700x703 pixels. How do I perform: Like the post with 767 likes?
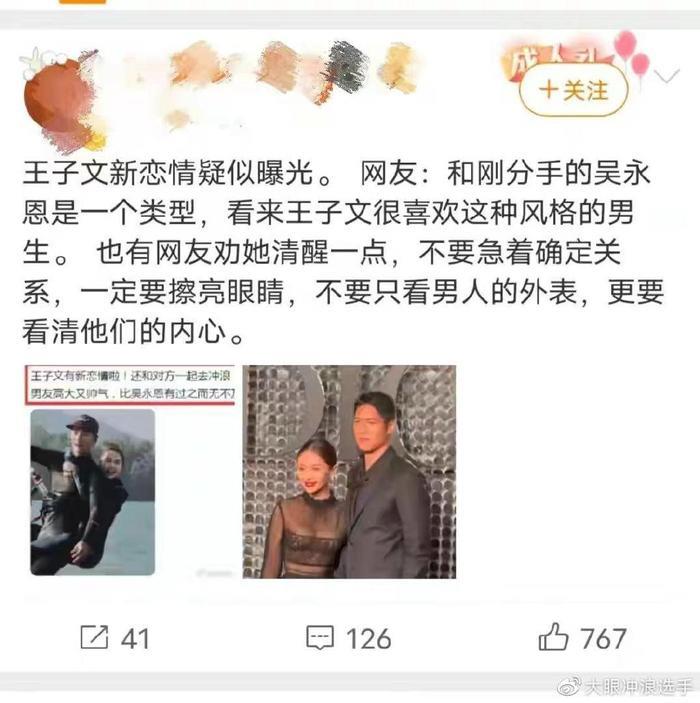[x=582, y=637]
